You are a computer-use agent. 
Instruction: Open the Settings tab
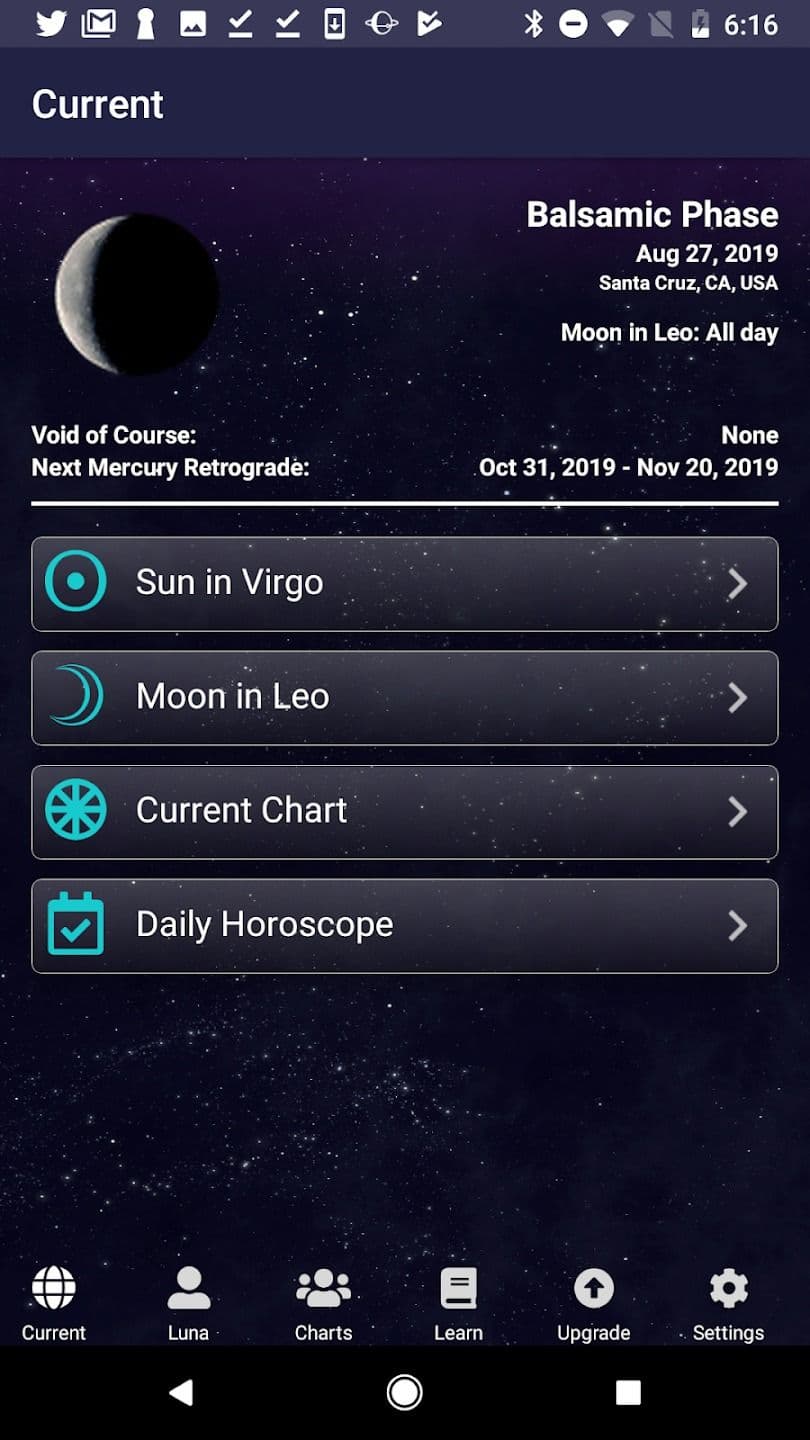click(x=728, y=1304)
